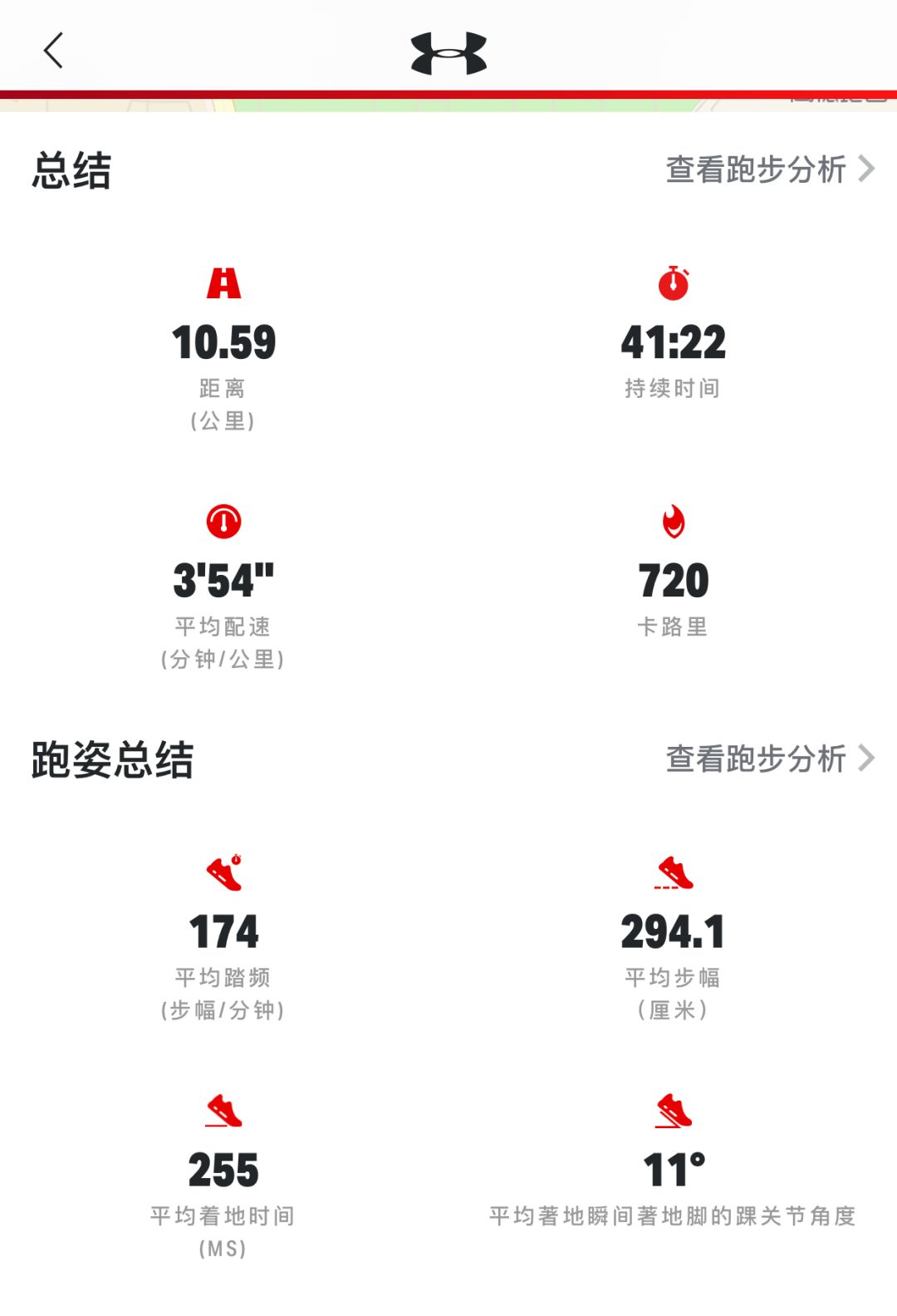The image size is (897, 1316).
Task: Open 查看跑步分析 in the 跑姿总结 section
Action: [769, 759]
